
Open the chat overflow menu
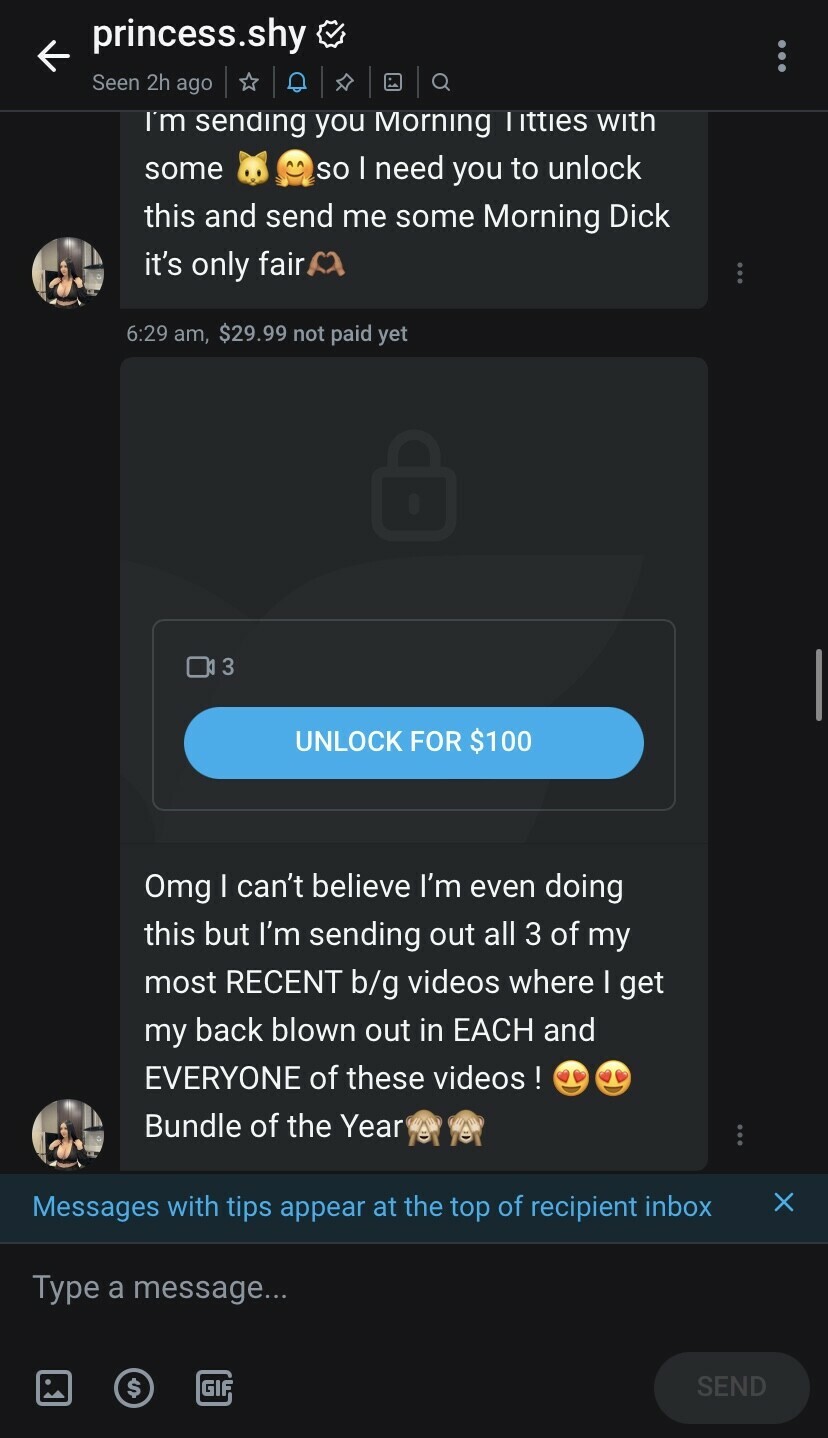click(x=782, y=56)
